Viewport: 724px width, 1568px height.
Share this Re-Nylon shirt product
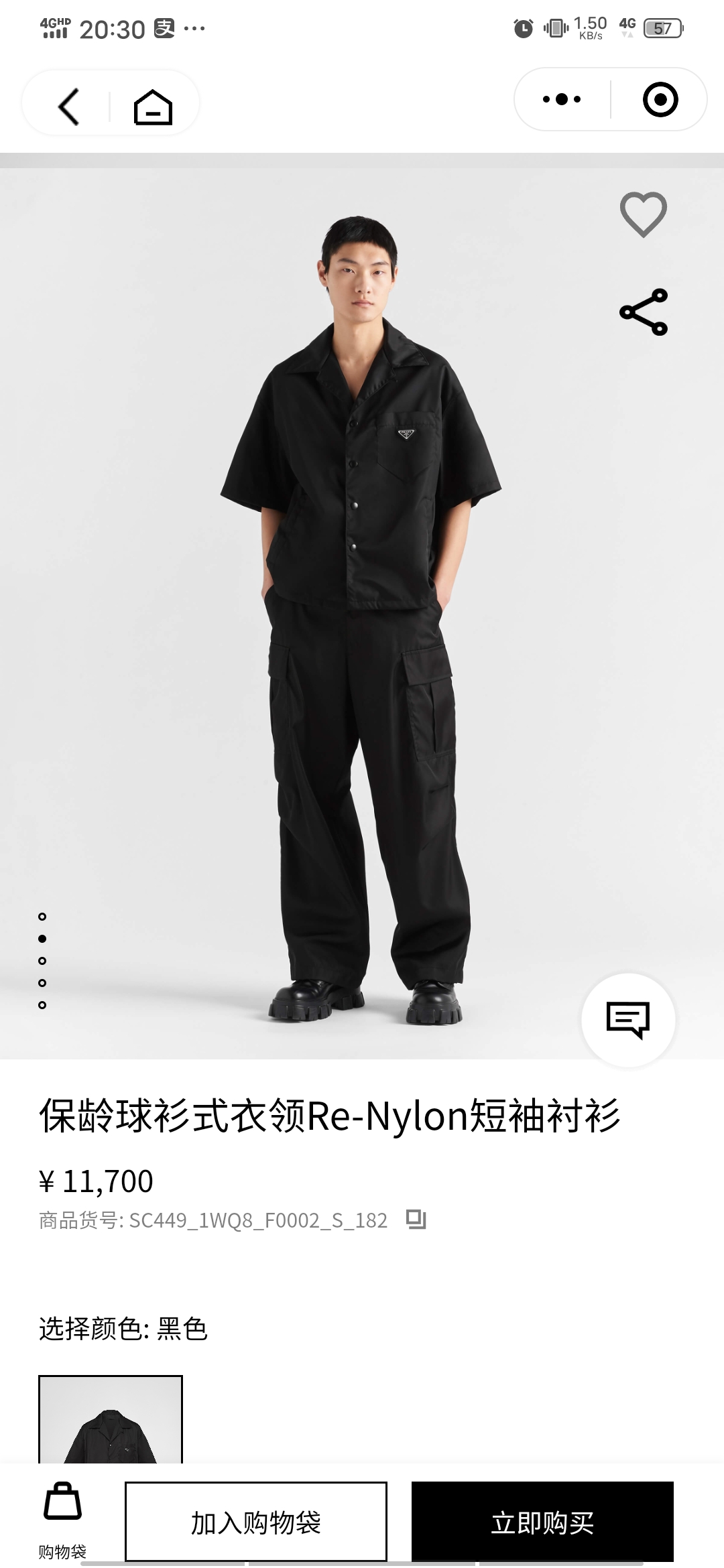pos(643,312)
